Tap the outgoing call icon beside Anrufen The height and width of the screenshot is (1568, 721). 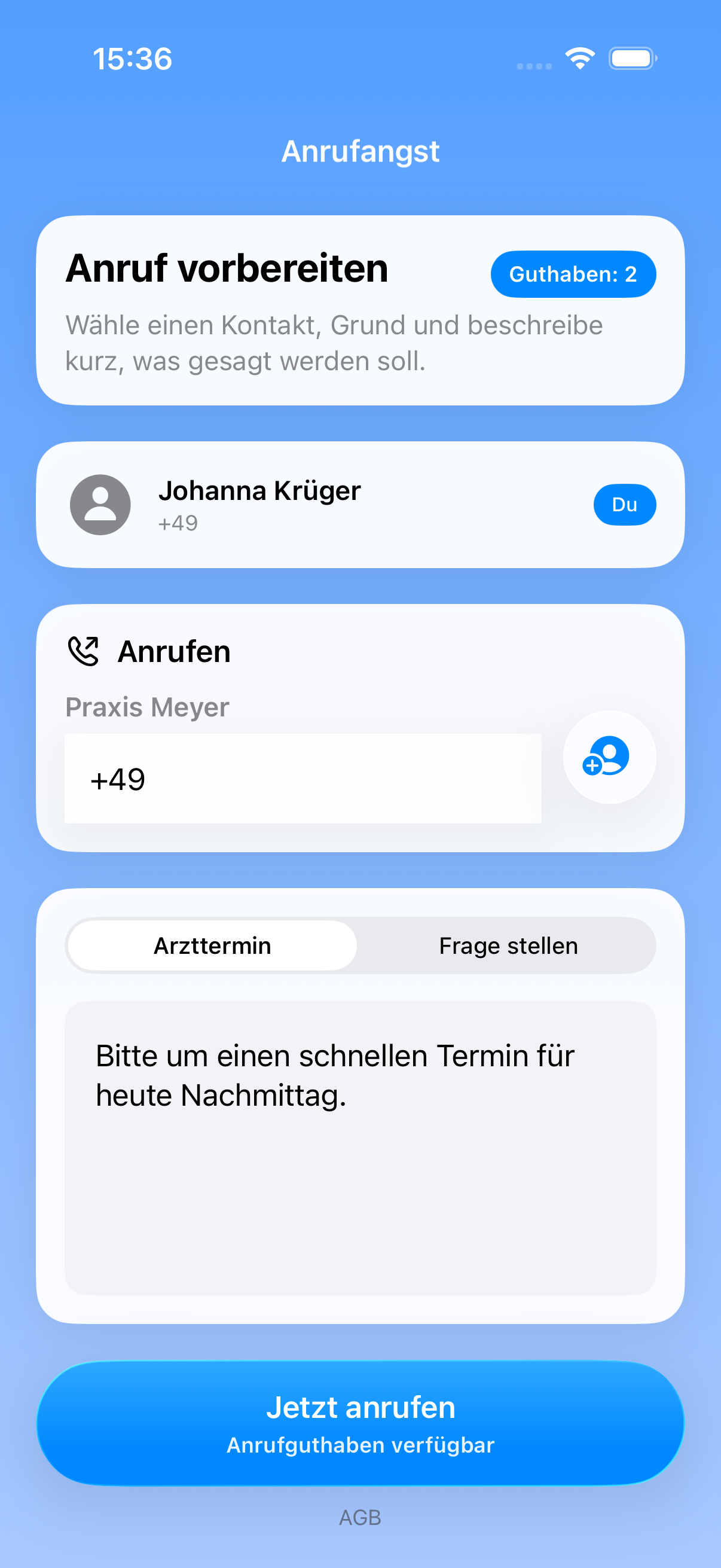coord(83,651)
